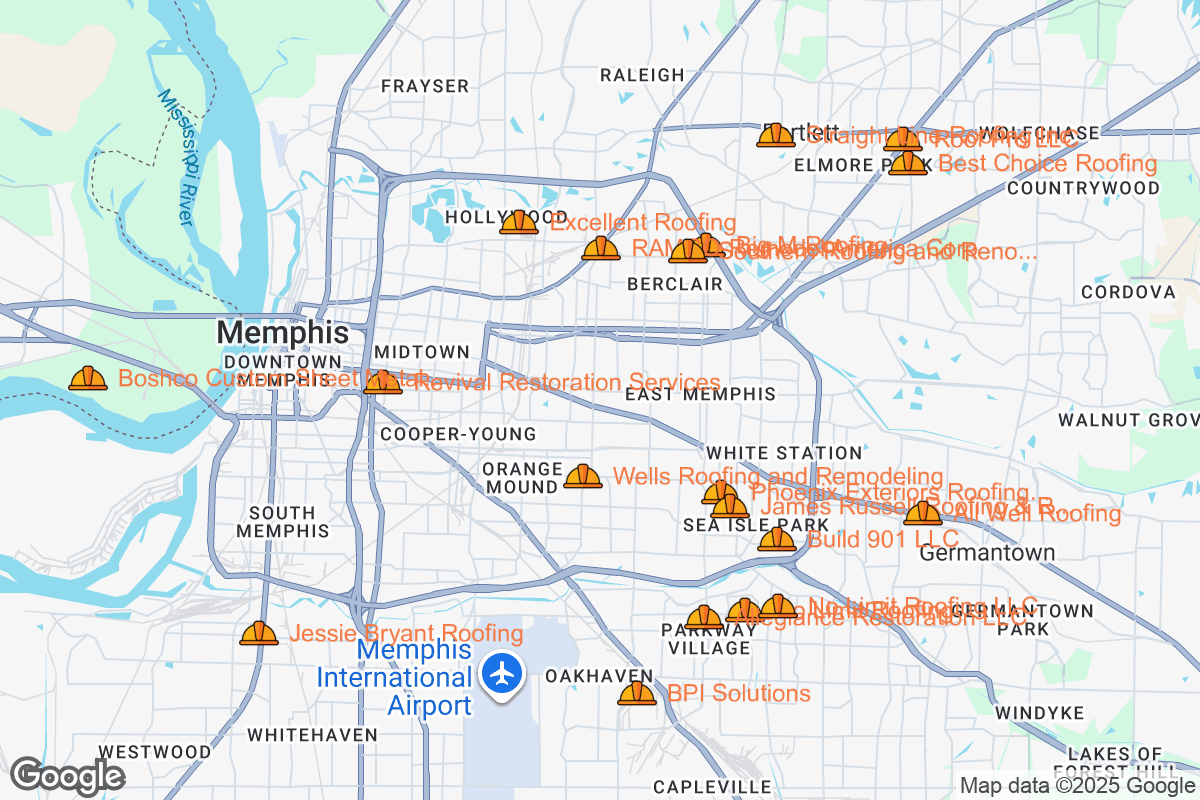Open the marker in Parkway Village
The image size is (1200, 800).
coord(704,618)
